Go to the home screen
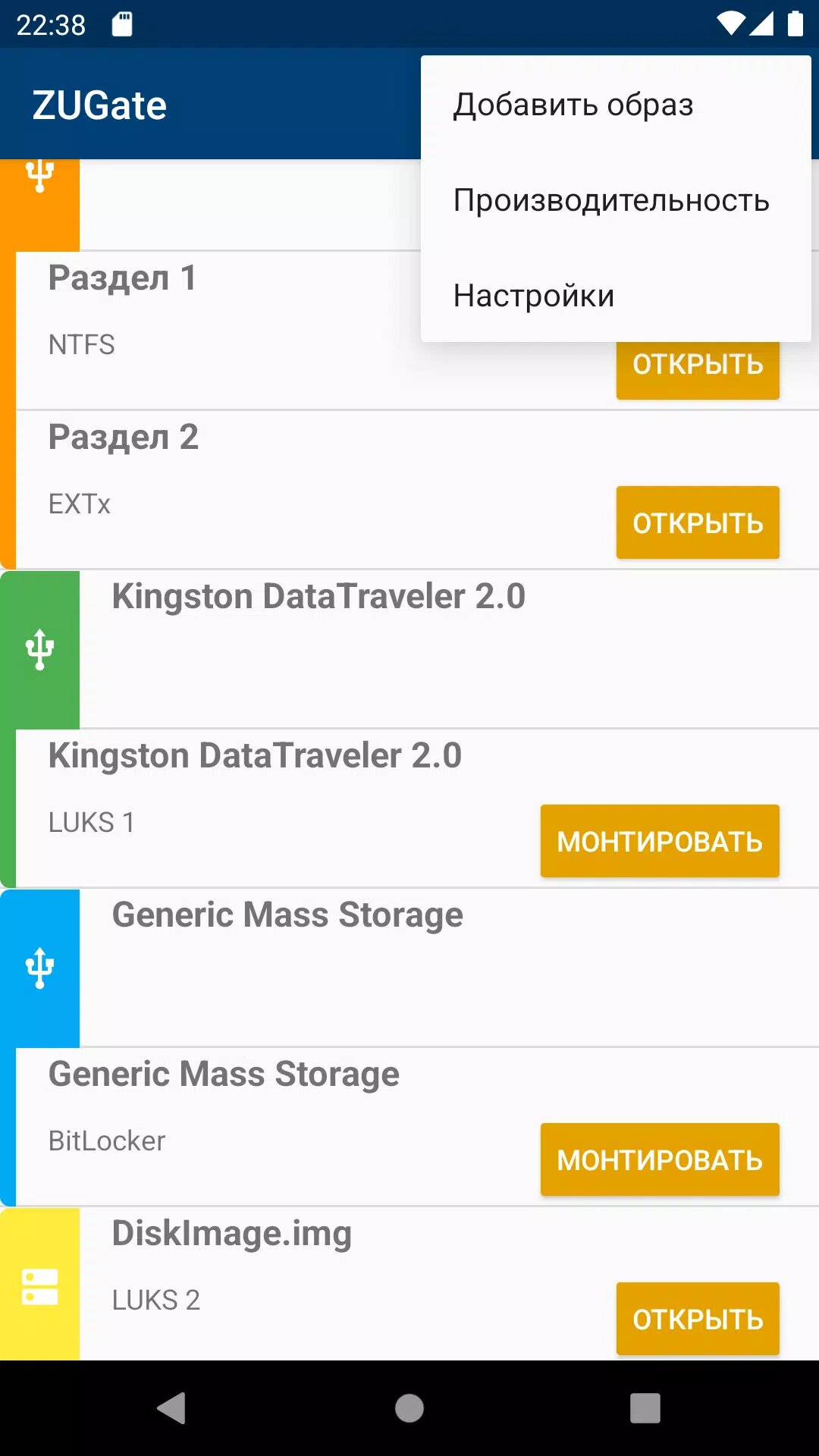 pos(409,1408)
